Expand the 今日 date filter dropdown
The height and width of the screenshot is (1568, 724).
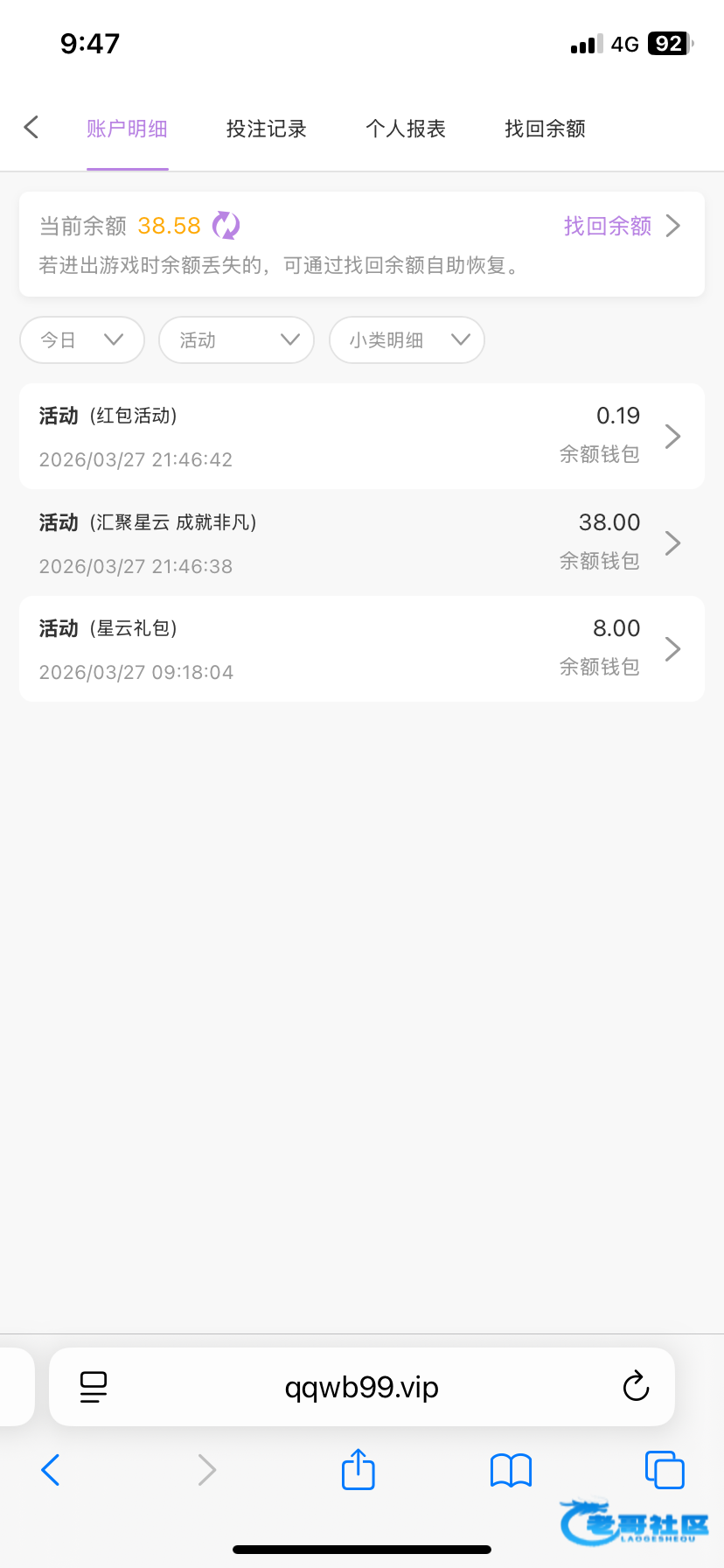82,339
